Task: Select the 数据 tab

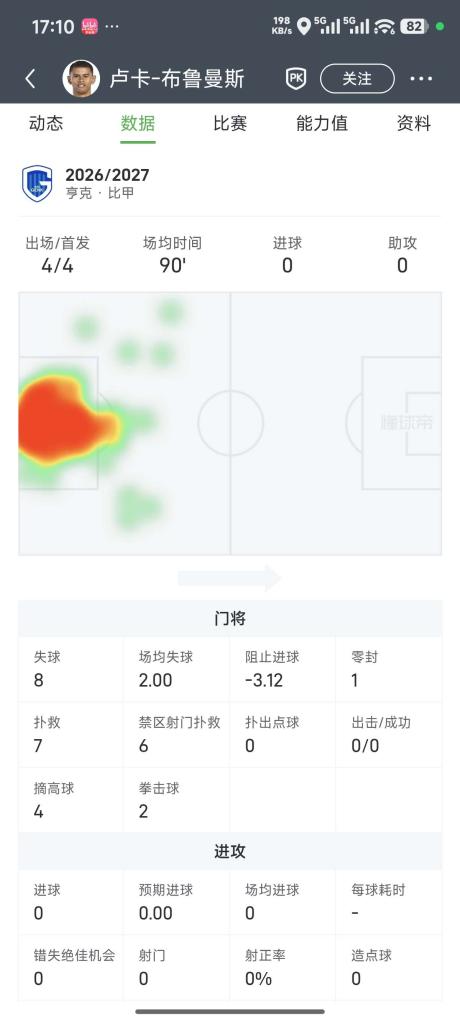Action: (138, 123)
